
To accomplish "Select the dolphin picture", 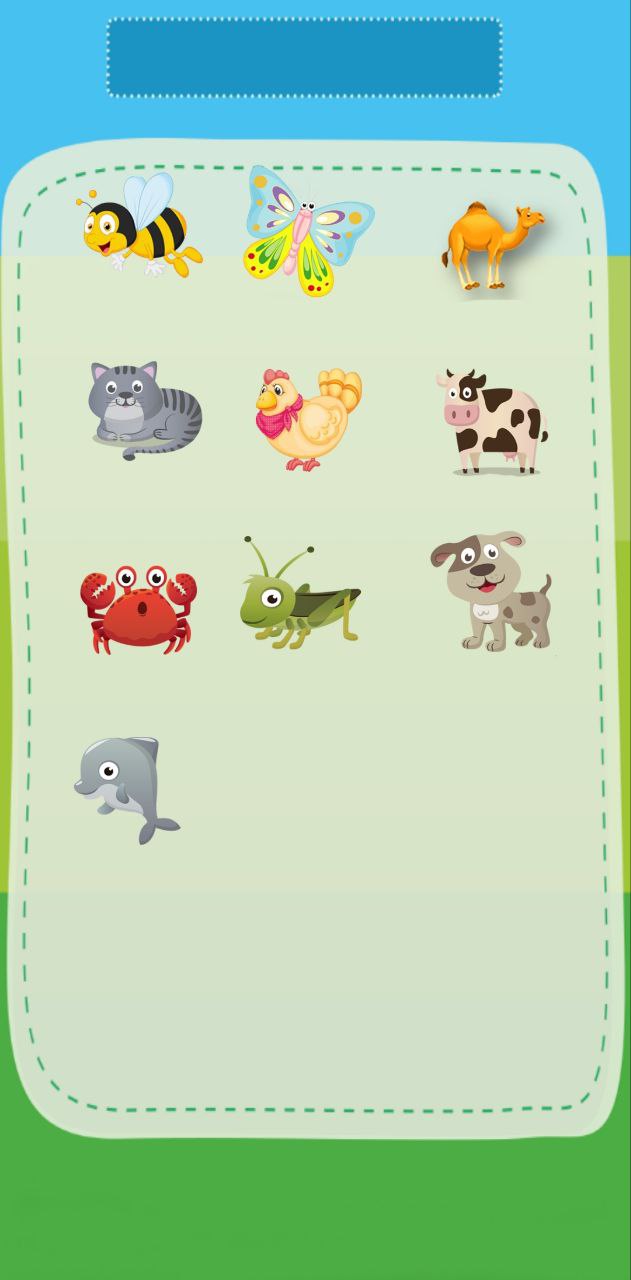I will (122, 788).
